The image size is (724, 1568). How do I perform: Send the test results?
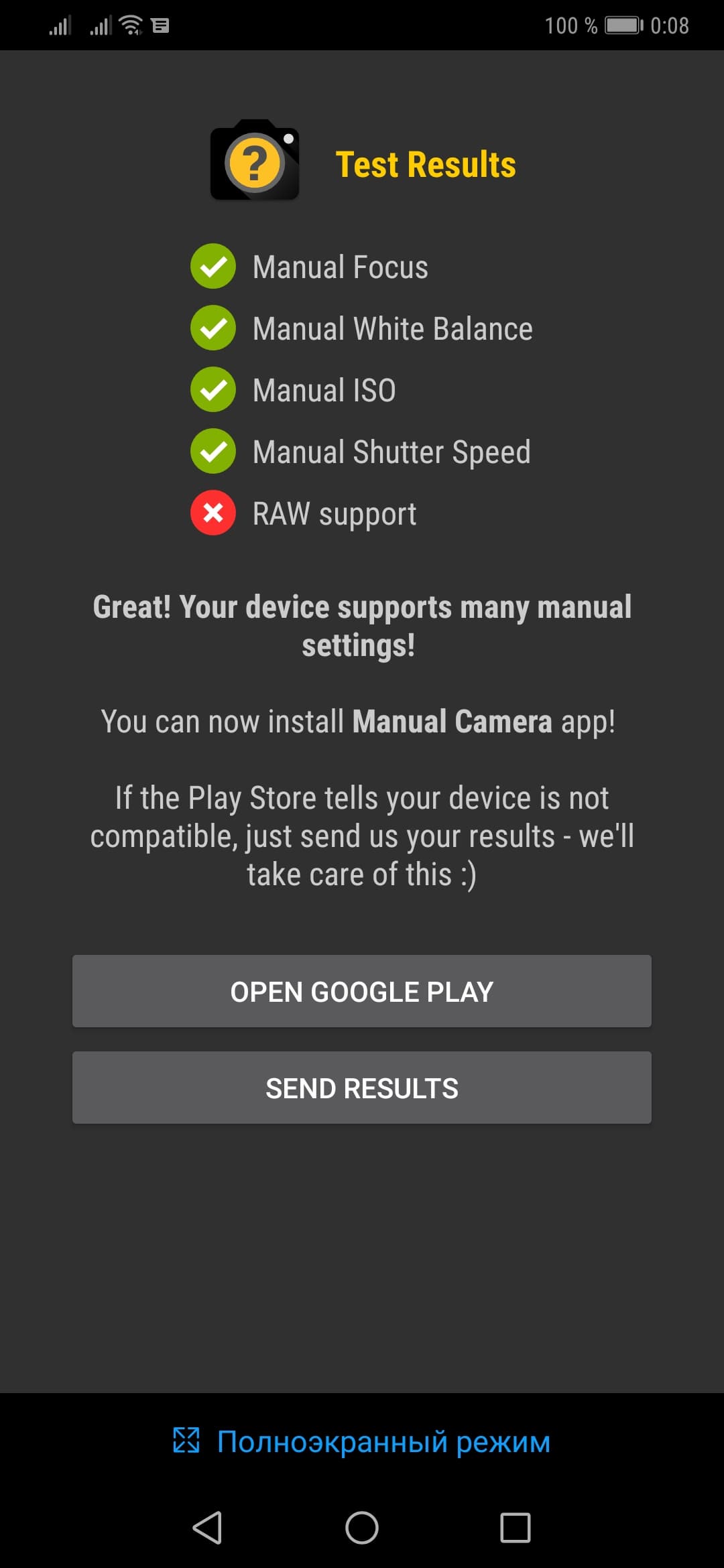pos(362,1088)
